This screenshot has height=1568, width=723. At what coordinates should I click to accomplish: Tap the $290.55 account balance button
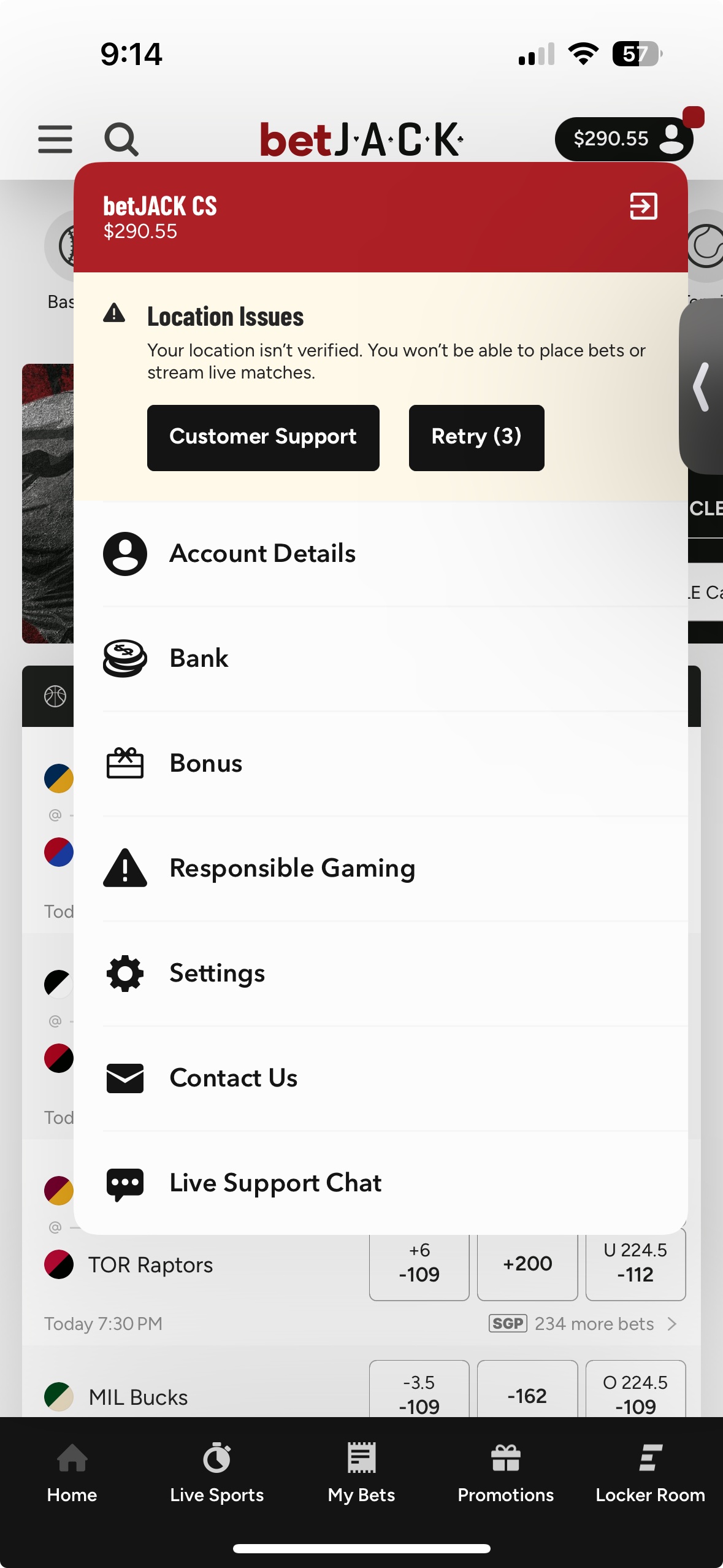623,139
